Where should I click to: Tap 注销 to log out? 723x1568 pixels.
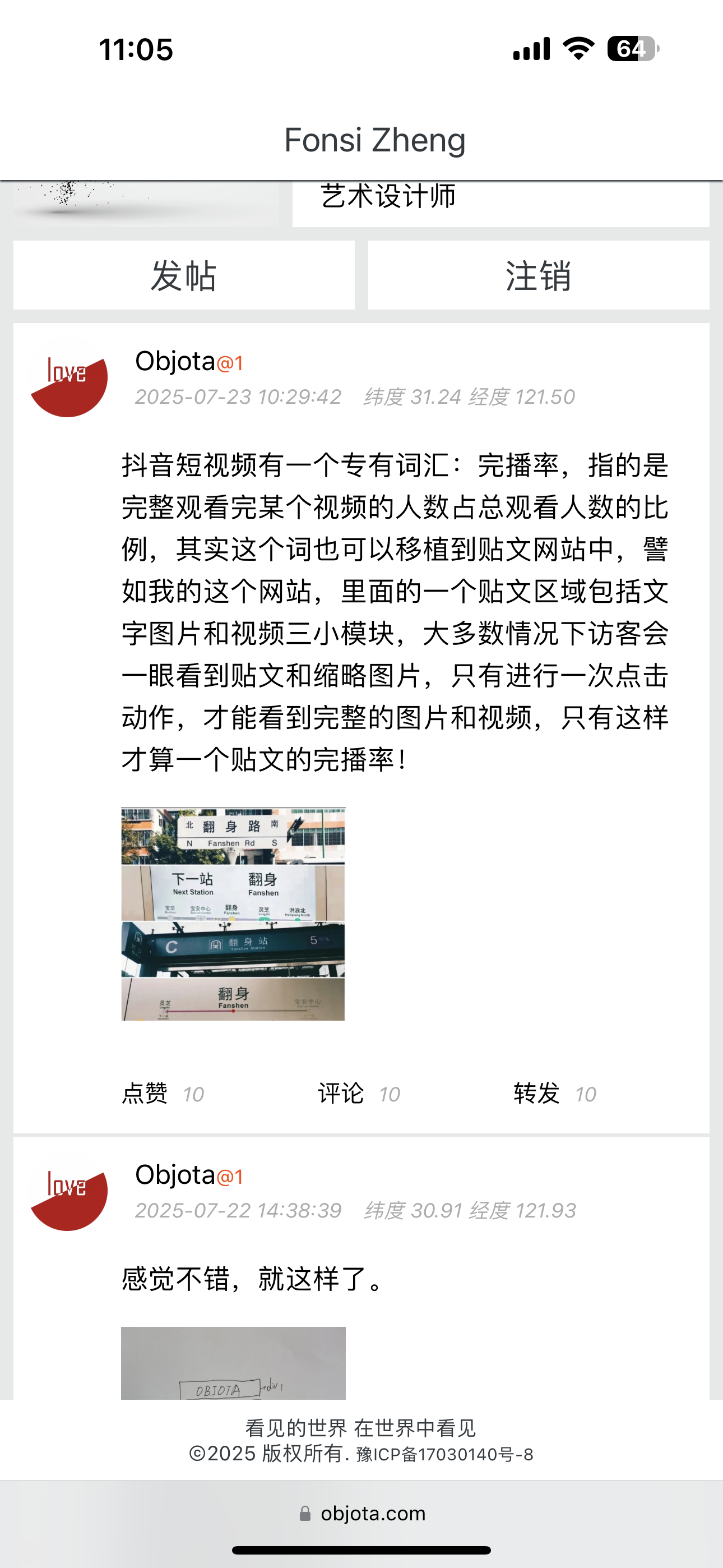click(538, 275)
